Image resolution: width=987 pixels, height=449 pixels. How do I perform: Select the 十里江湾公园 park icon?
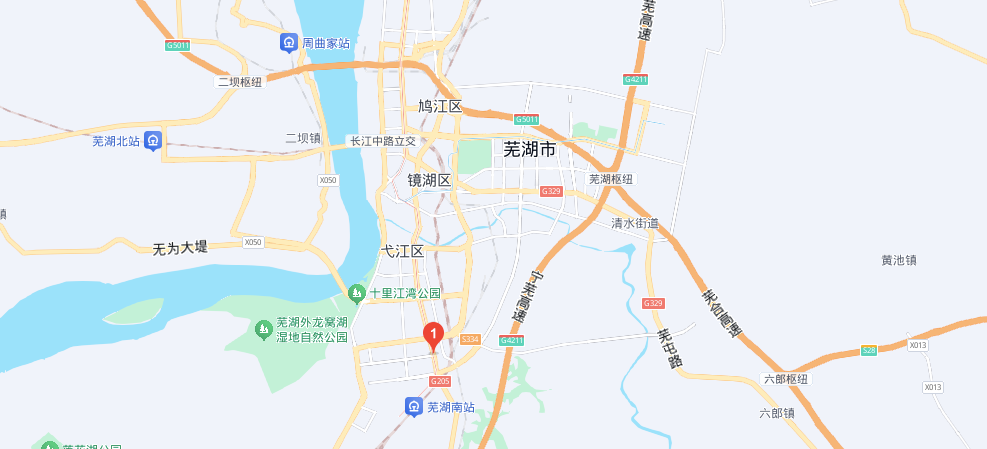click(357, 293)
